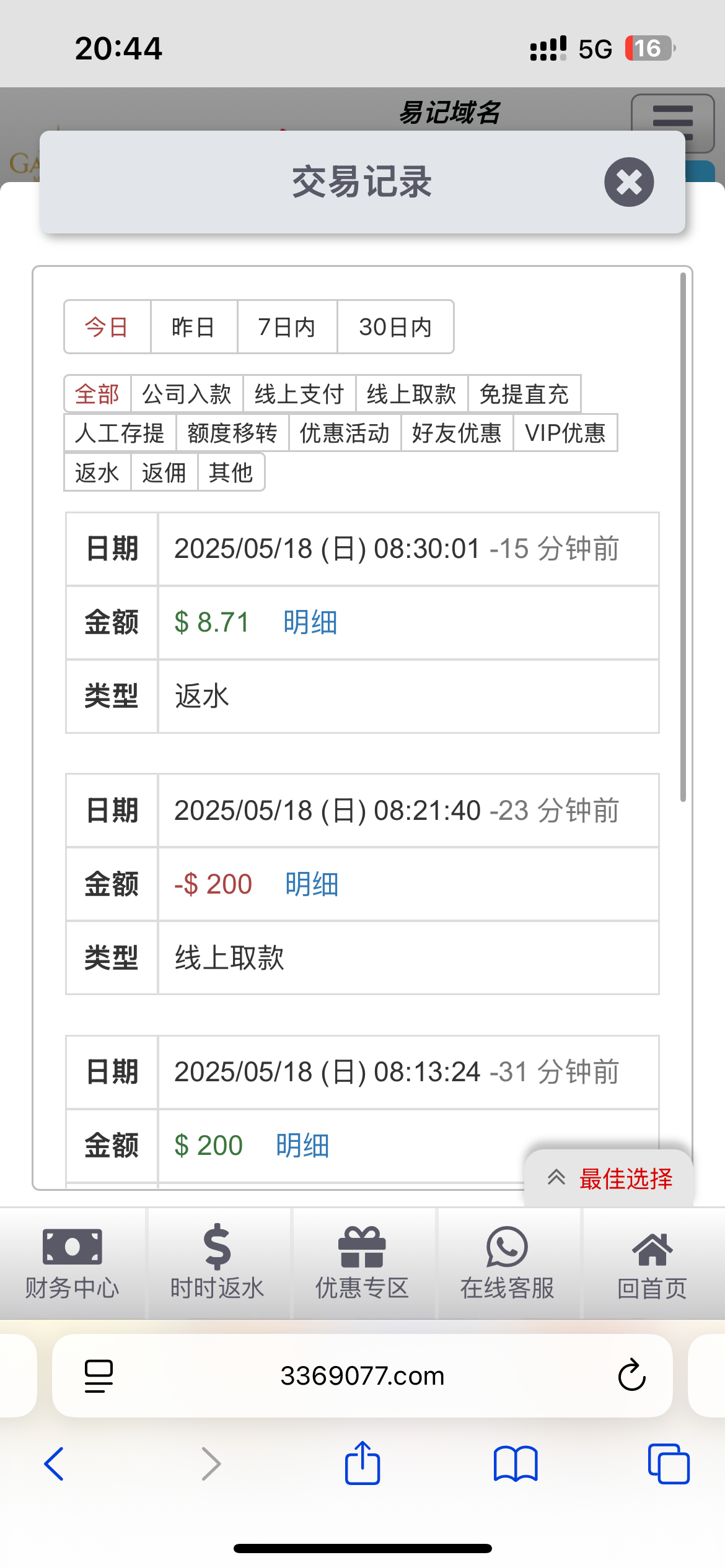
Task: Filter by 优惠活动
Action: 345,433
